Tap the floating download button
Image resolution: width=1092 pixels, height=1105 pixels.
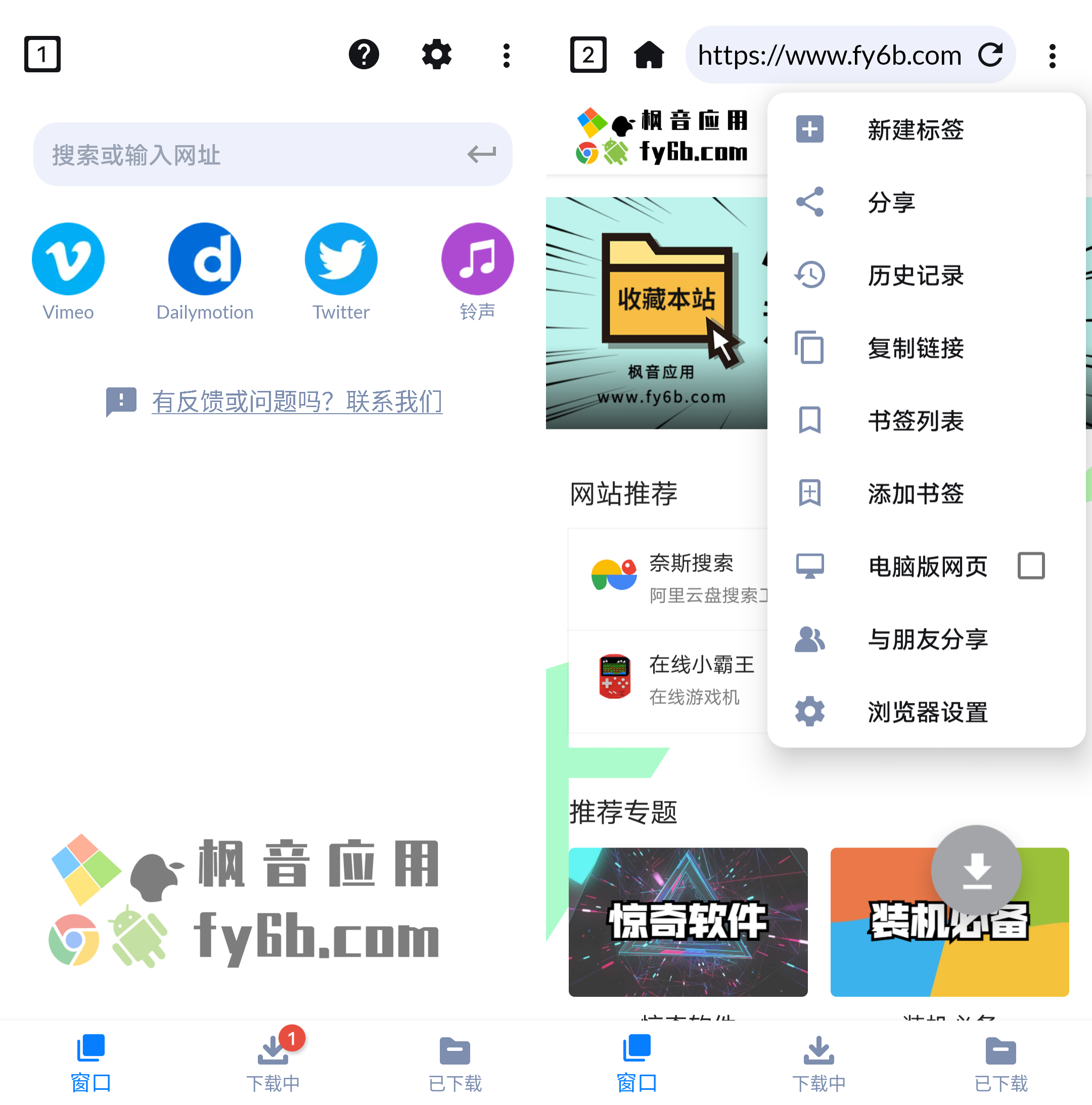point(976,870)
